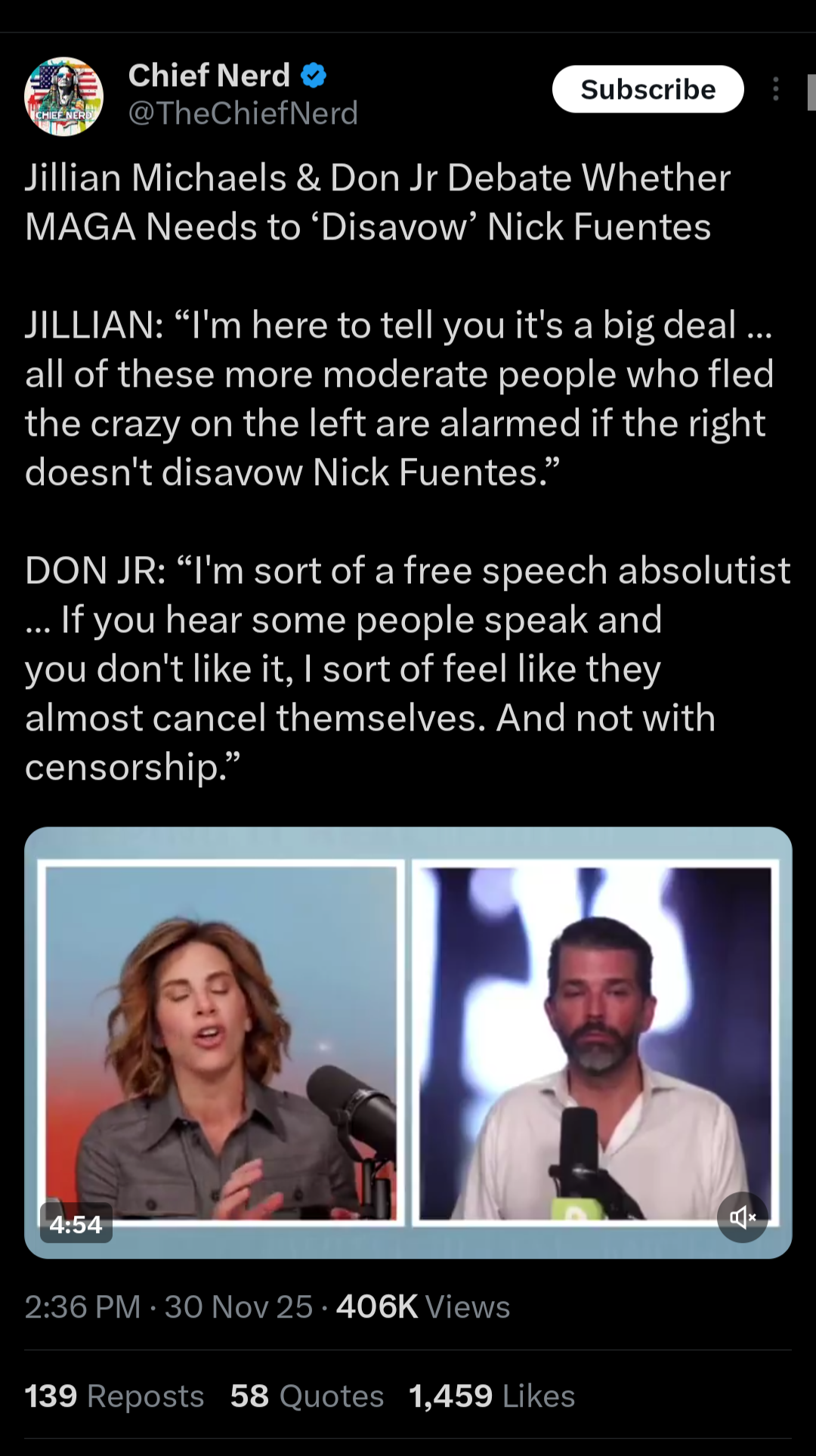Image resolution: width=816 pixels, height=1456 pixels.
Task: View the 139 Reposts list
Action: point(114,1396)
